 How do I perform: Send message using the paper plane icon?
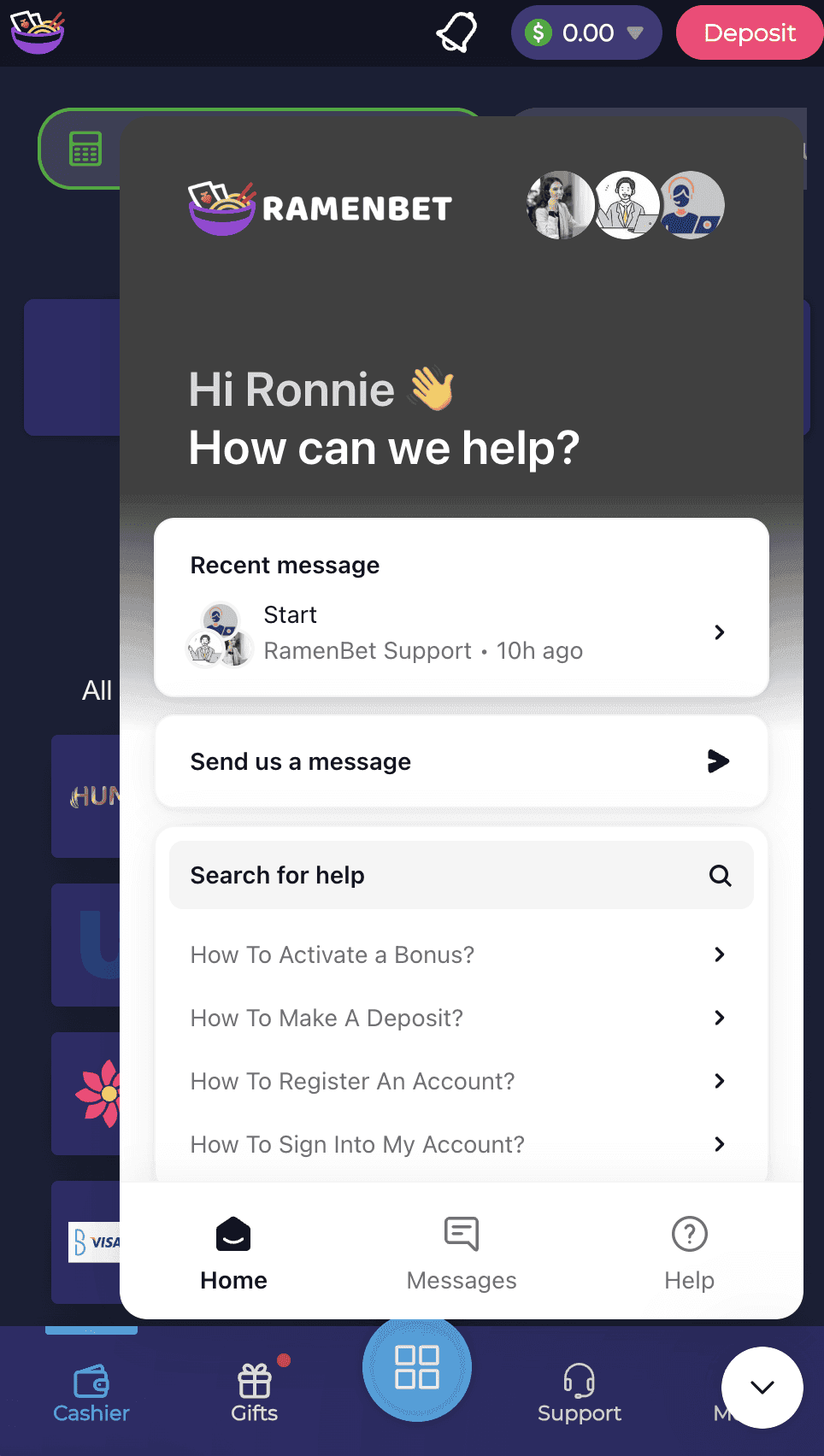pos(719,761)
